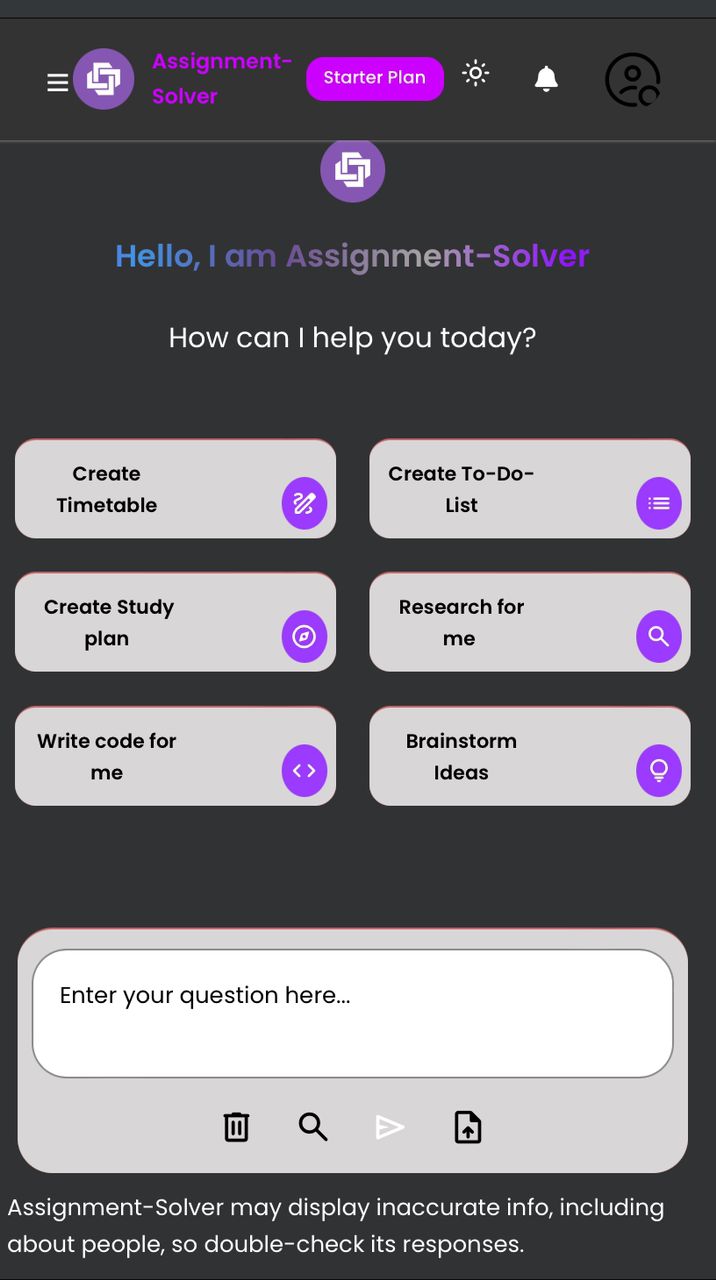716x1280 pixels.
Task: Open the hamburger drawer menu
Action: click(x=57, y=82)
